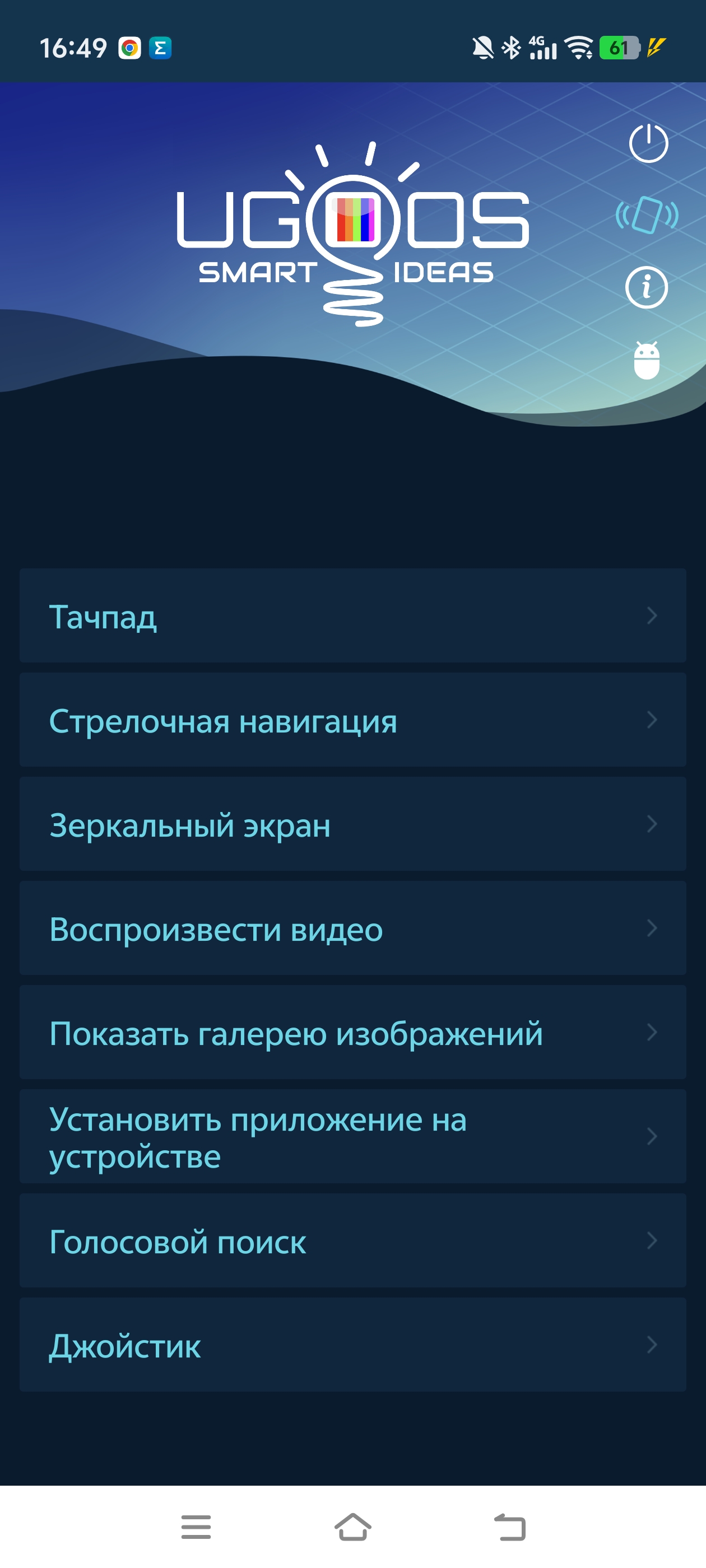The height and width of the screenshot is (1568, 706).
Task: Open the info icon
Action: click(646, 287)
